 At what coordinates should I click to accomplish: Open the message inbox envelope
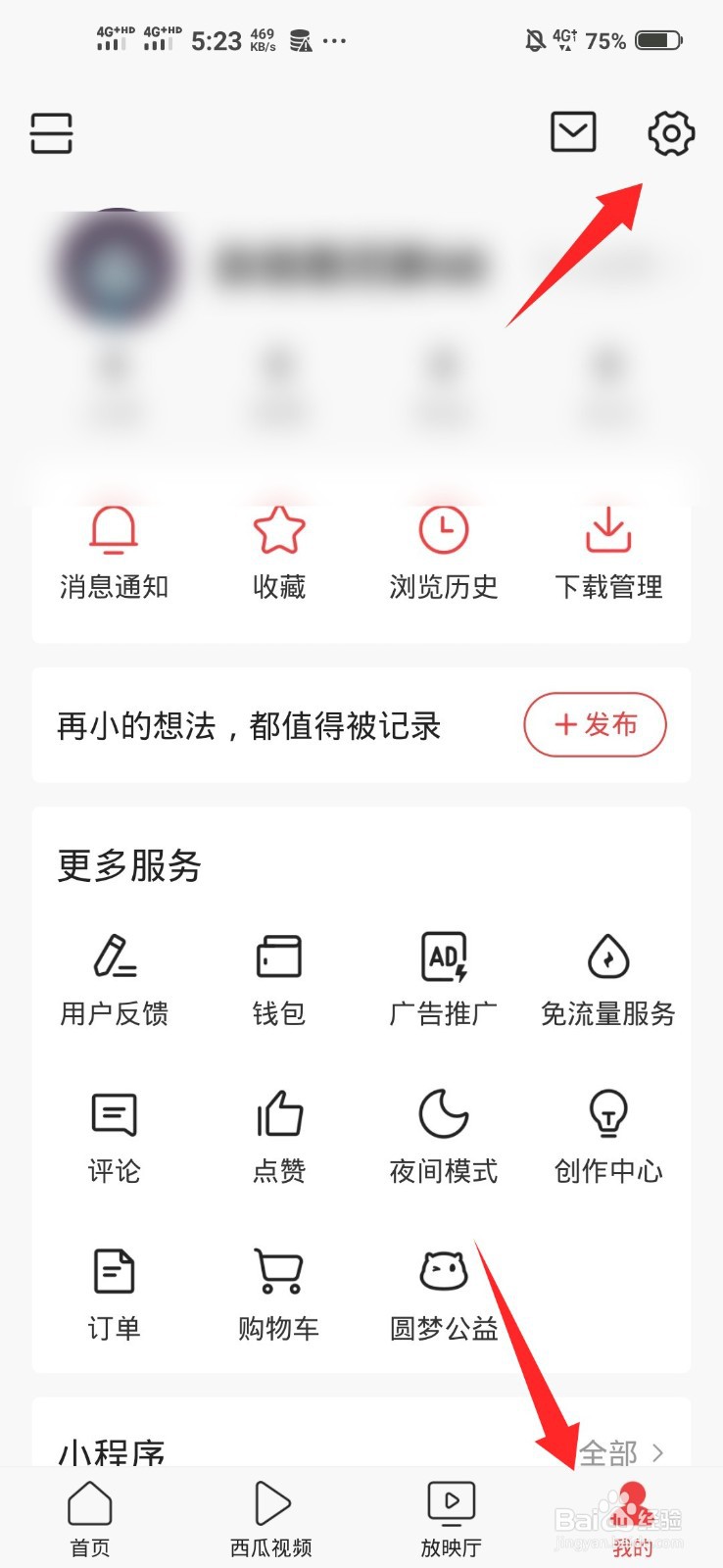click(x=573, y=130)
